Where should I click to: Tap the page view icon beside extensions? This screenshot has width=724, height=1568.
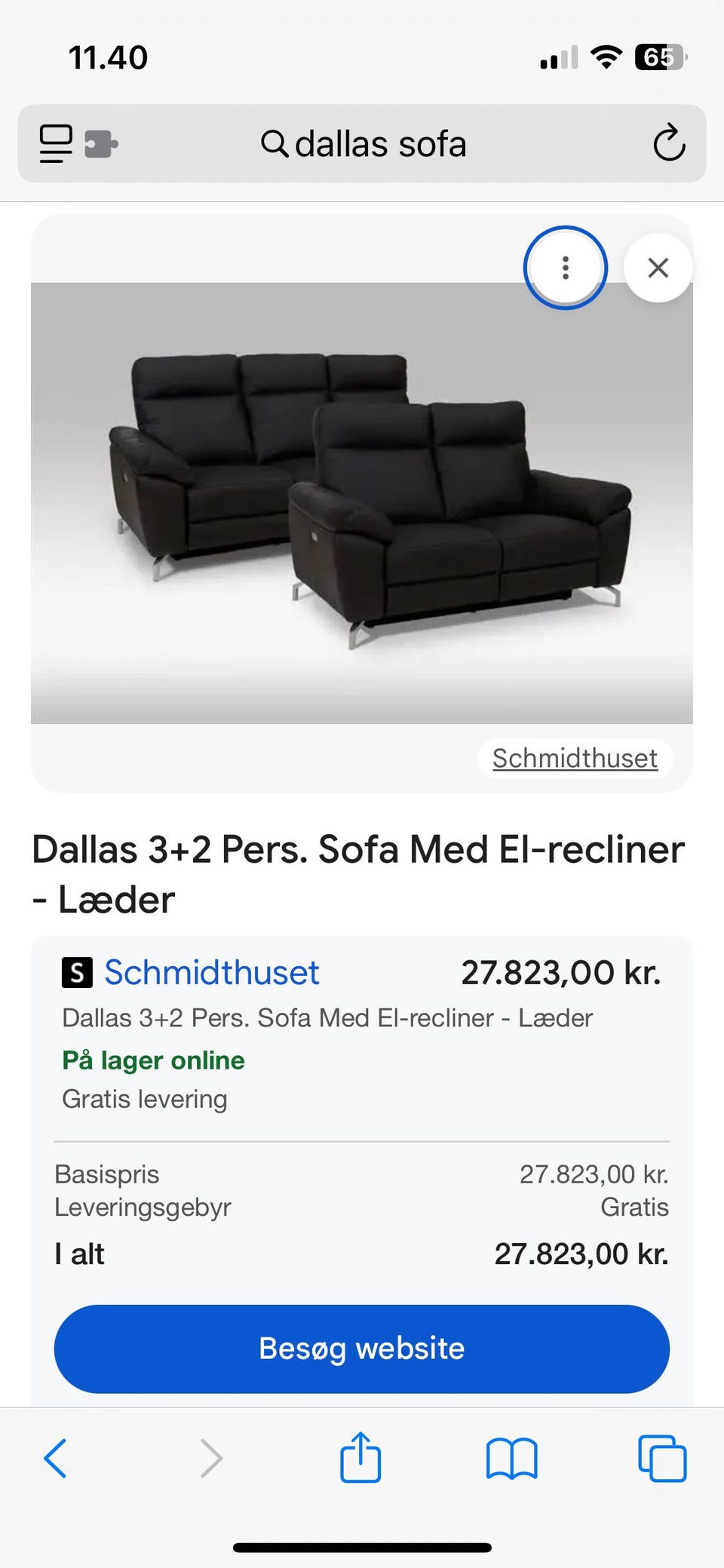coord(54,143)
